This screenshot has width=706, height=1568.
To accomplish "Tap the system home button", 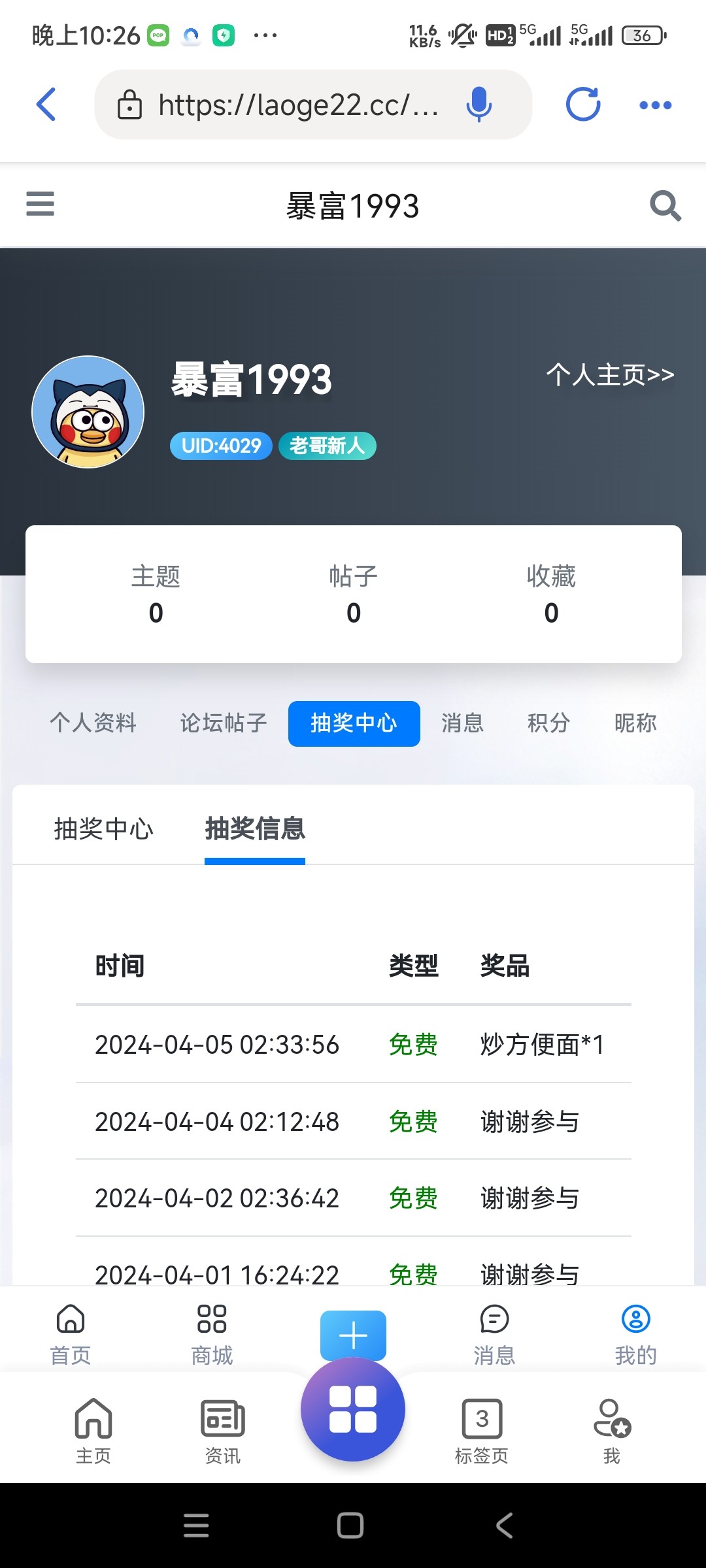I will [x=350, y=1526].
